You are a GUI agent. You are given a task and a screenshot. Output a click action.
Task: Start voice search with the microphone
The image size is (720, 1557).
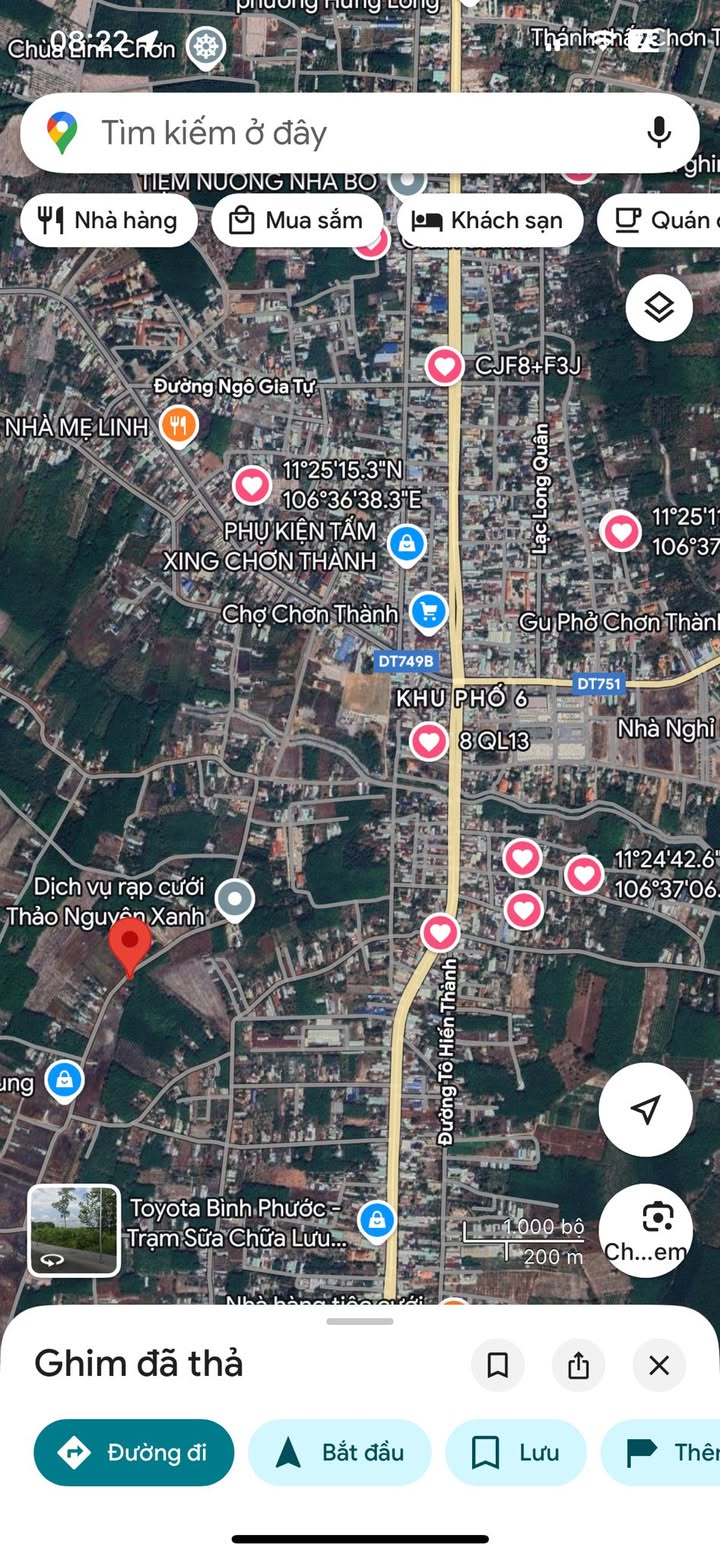[658, 133]
